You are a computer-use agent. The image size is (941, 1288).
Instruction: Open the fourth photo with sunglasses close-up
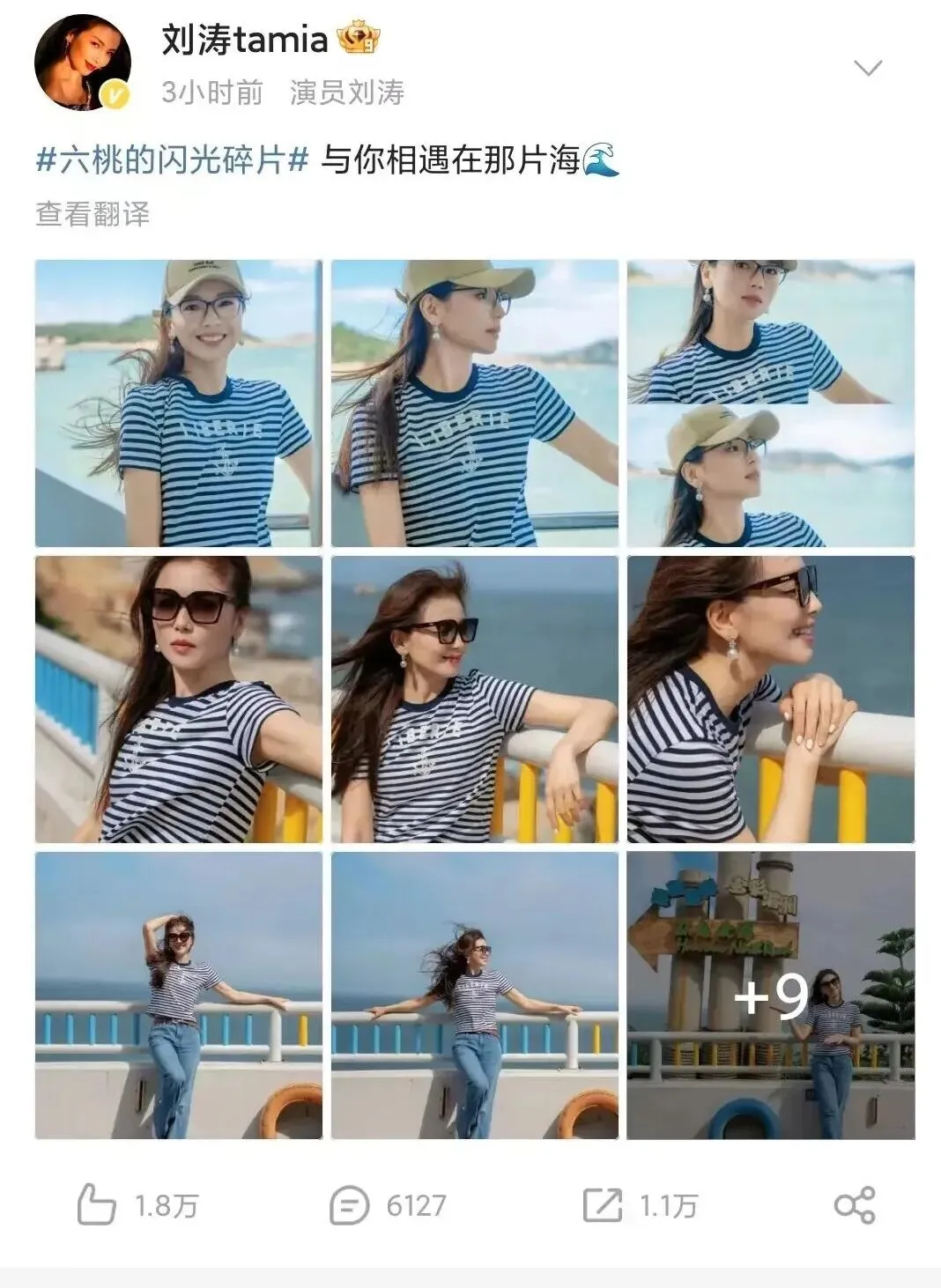click(179, 700)
